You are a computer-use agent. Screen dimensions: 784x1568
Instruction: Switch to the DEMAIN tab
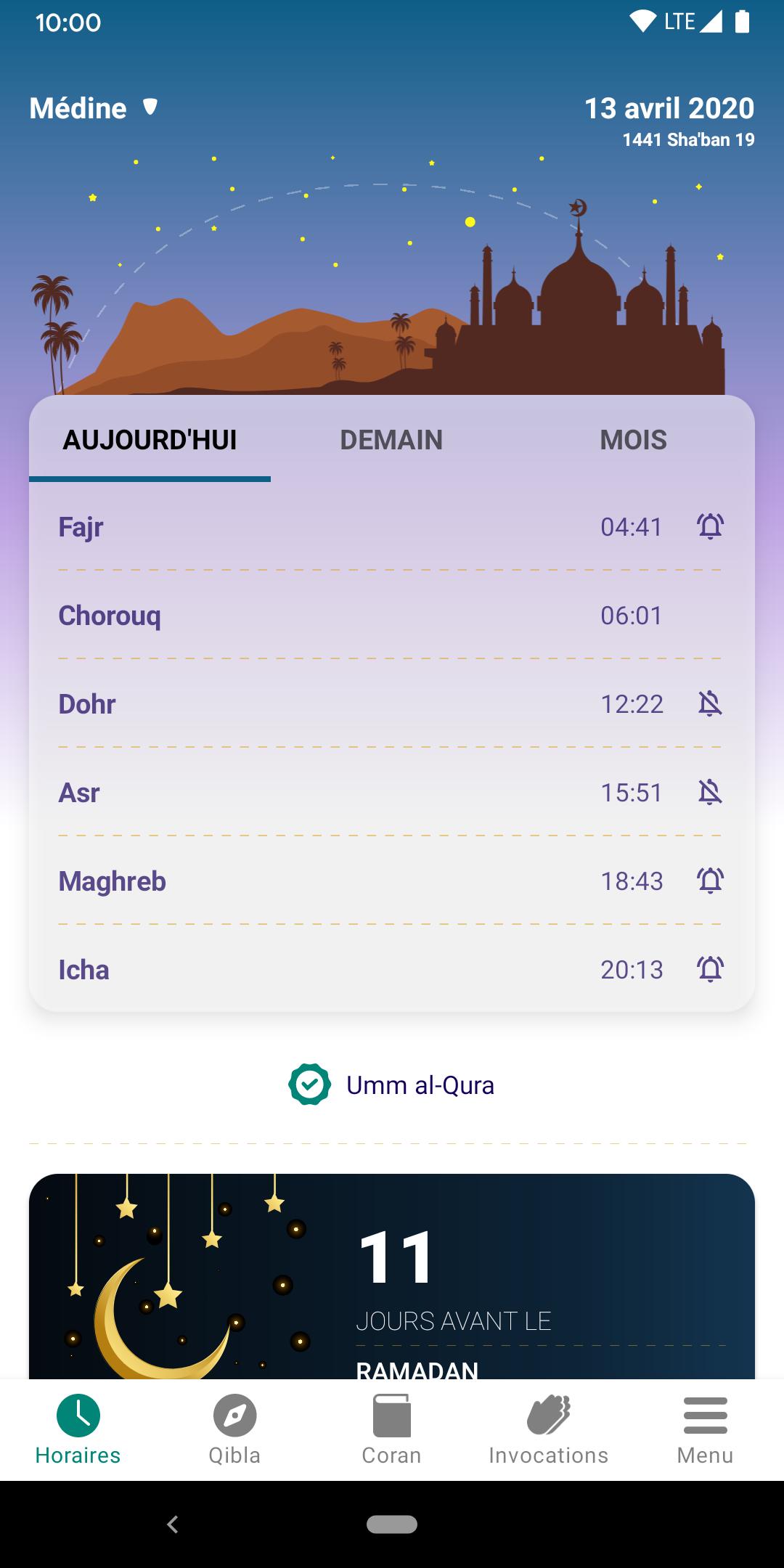(x=391, y=440)
